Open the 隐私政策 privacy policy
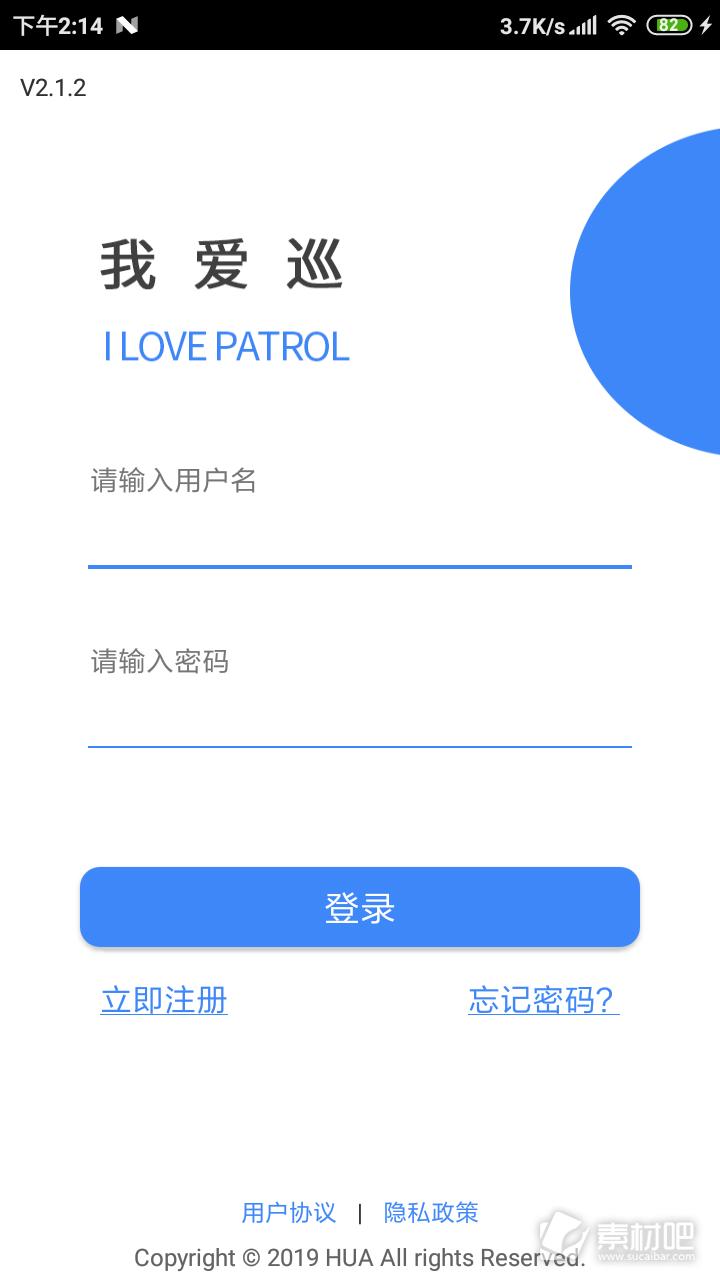 431,1213
